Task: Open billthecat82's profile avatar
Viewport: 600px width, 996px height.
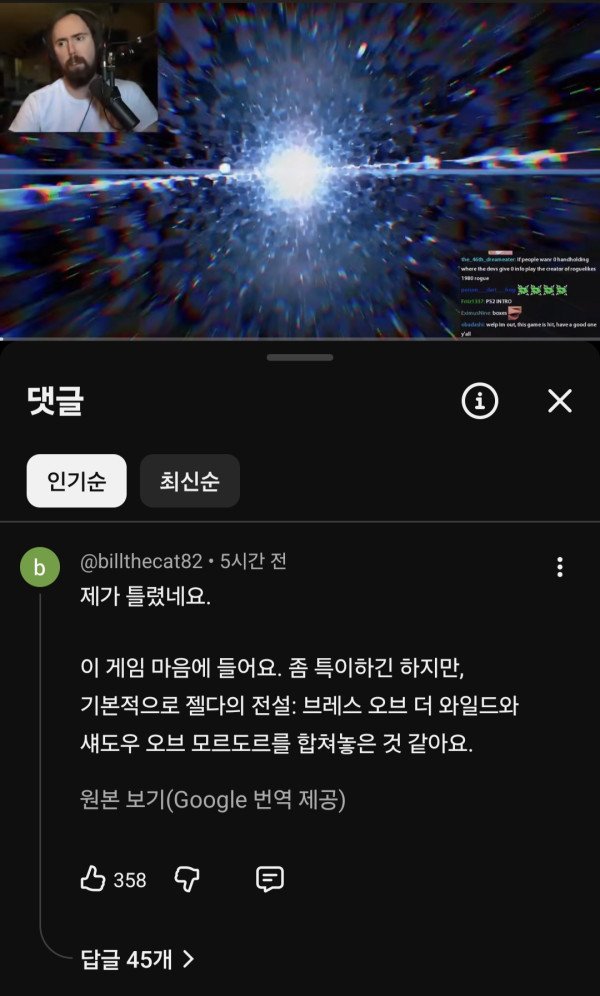Action: [x=39, y=569]
